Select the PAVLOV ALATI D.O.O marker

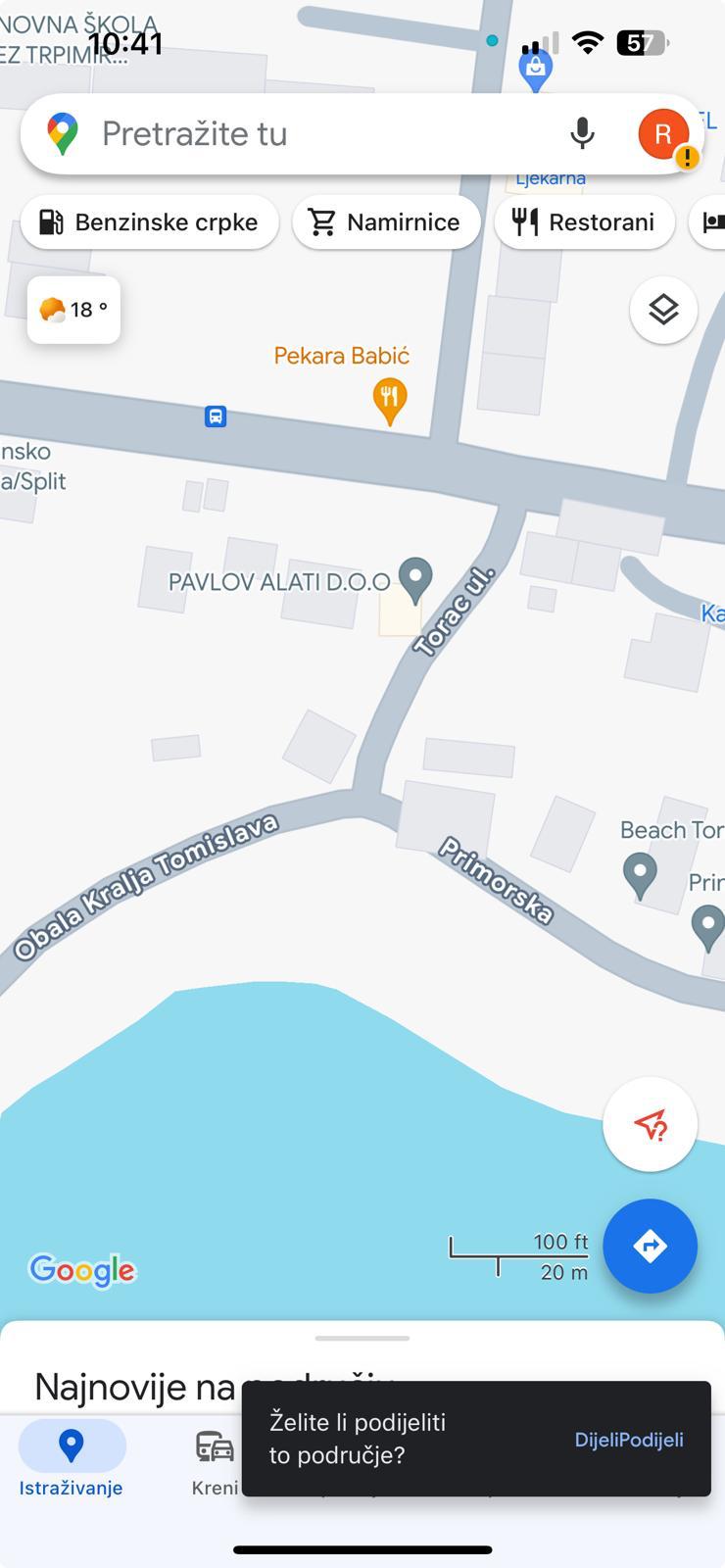tap(416, 578)
